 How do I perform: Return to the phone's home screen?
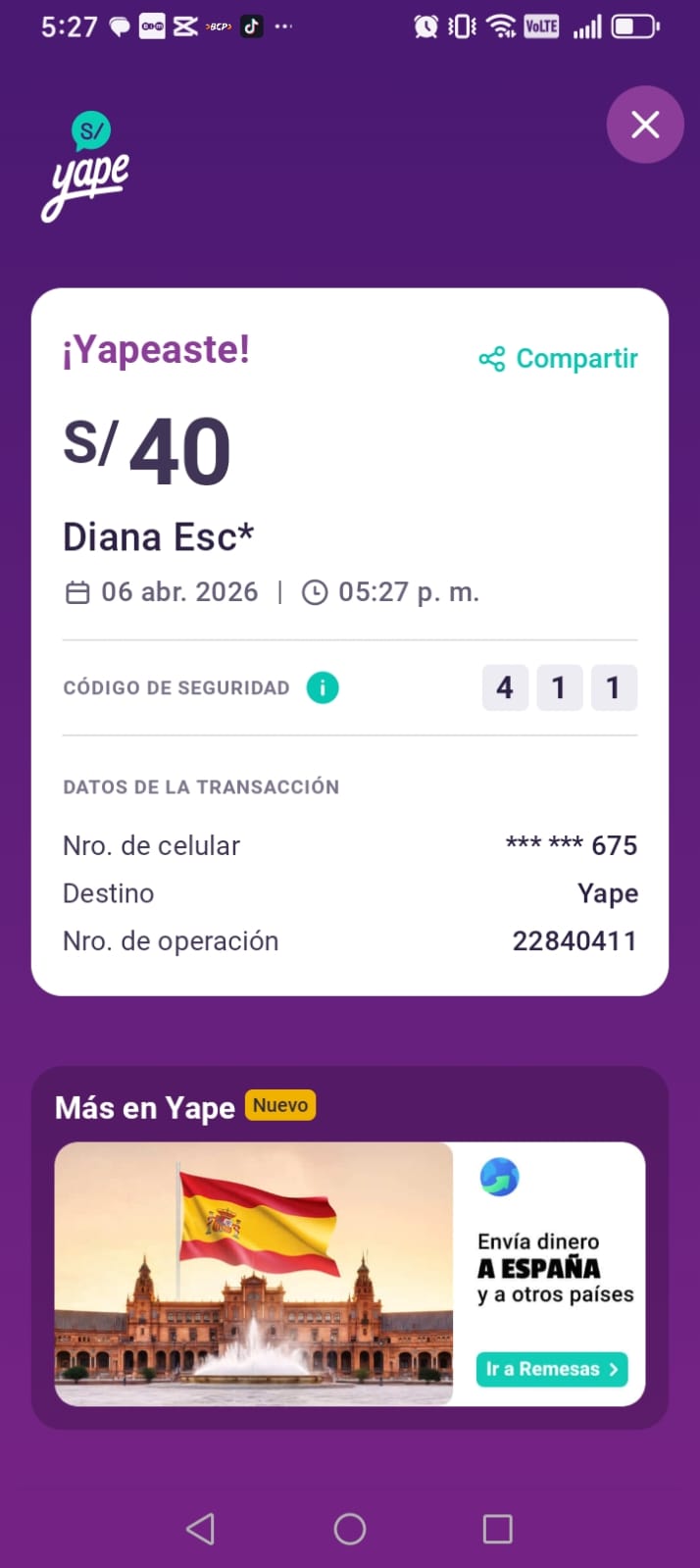point(350,1529)
